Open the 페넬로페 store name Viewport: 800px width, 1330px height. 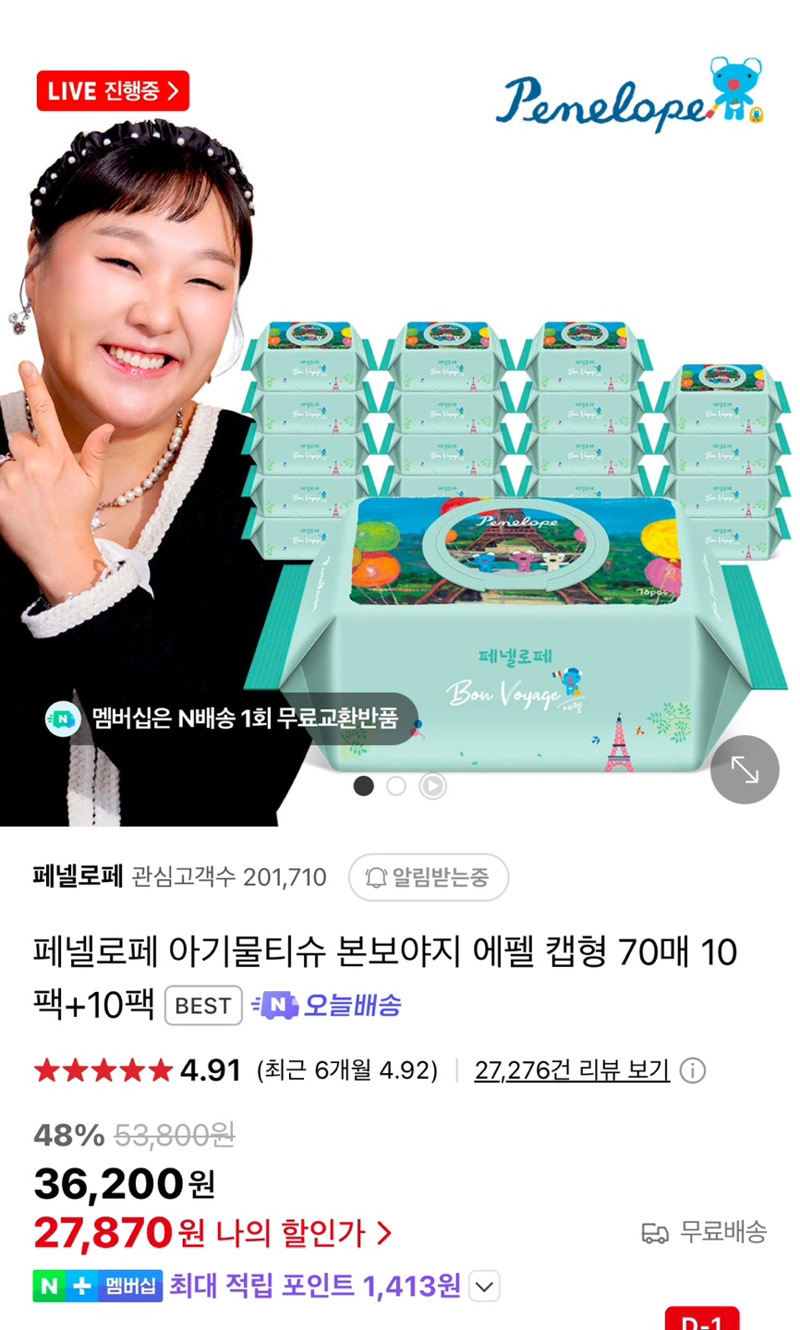tap(78, 877)
